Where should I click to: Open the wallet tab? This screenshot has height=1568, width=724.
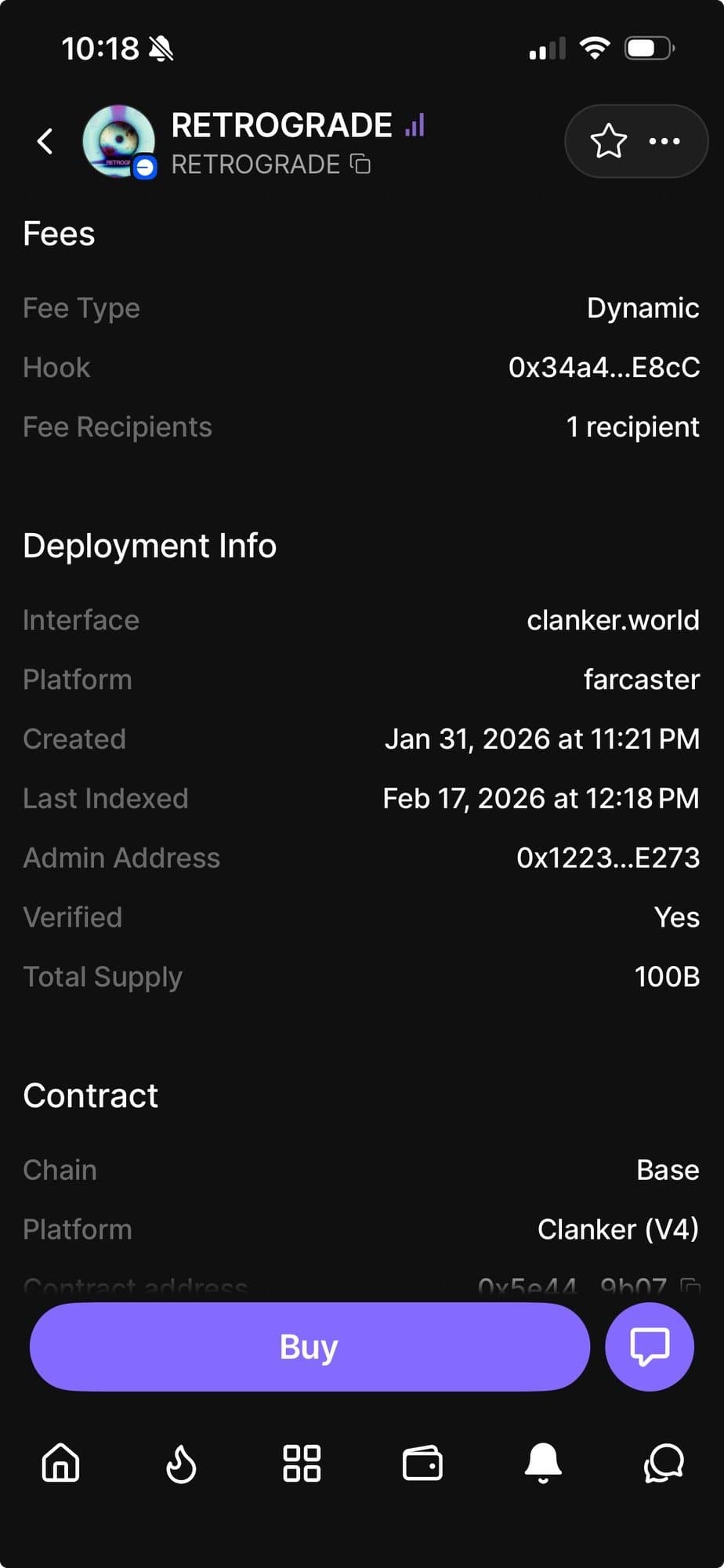pos(422,1463)
